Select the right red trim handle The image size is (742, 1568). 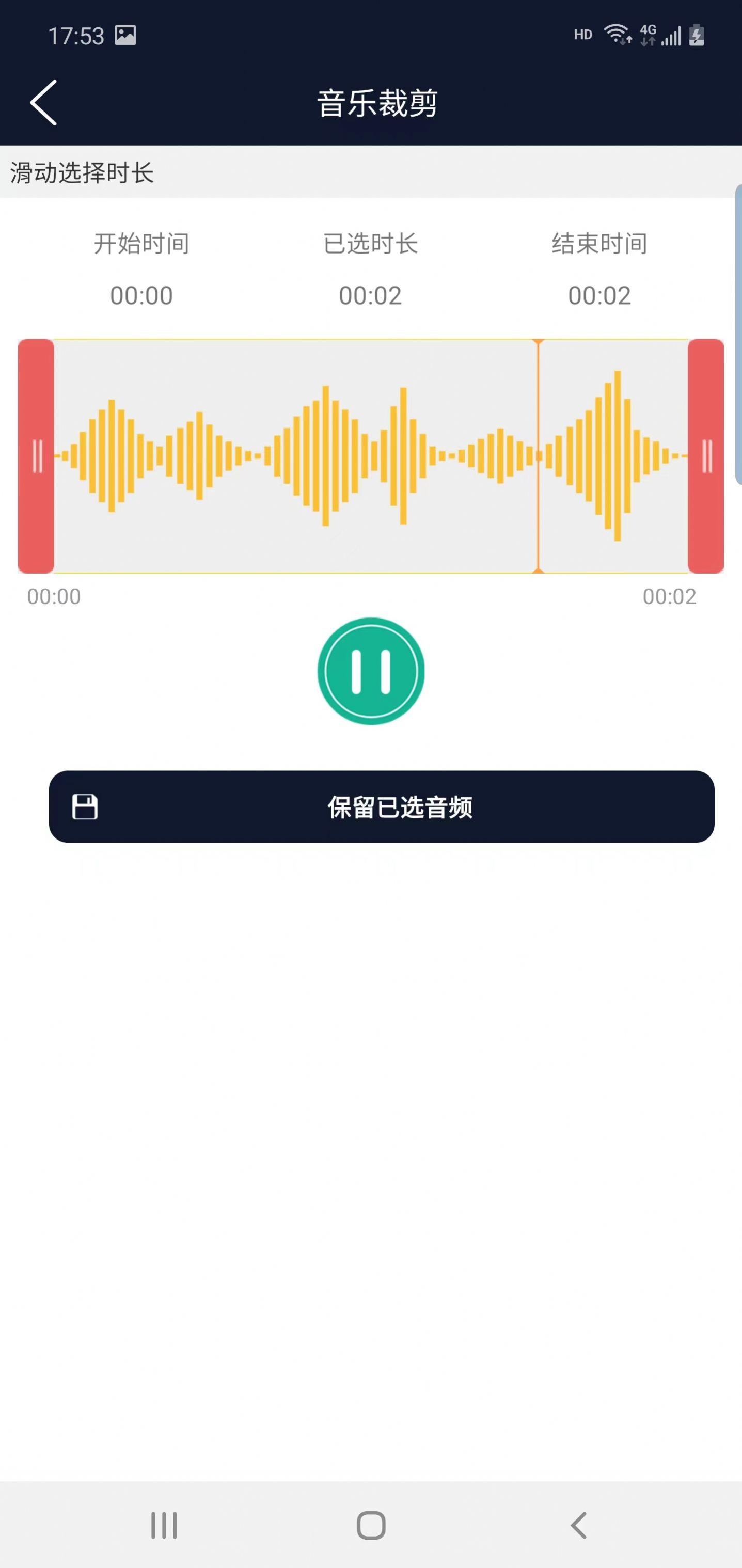pos(706,456)
